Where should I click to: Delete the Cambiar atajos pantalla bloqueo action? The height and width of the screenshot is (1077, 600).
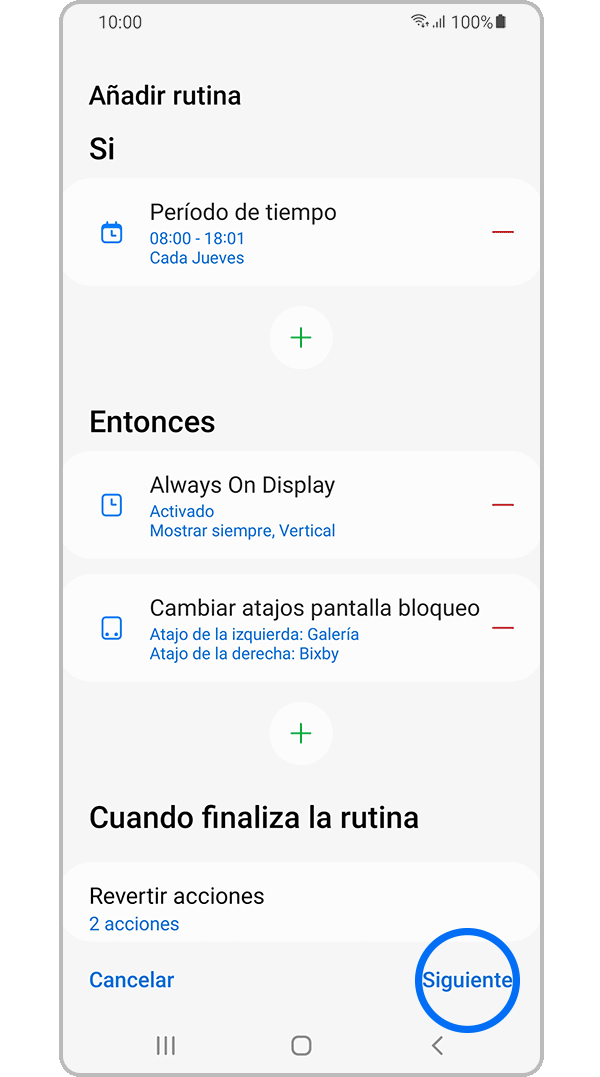coord(502,628)
